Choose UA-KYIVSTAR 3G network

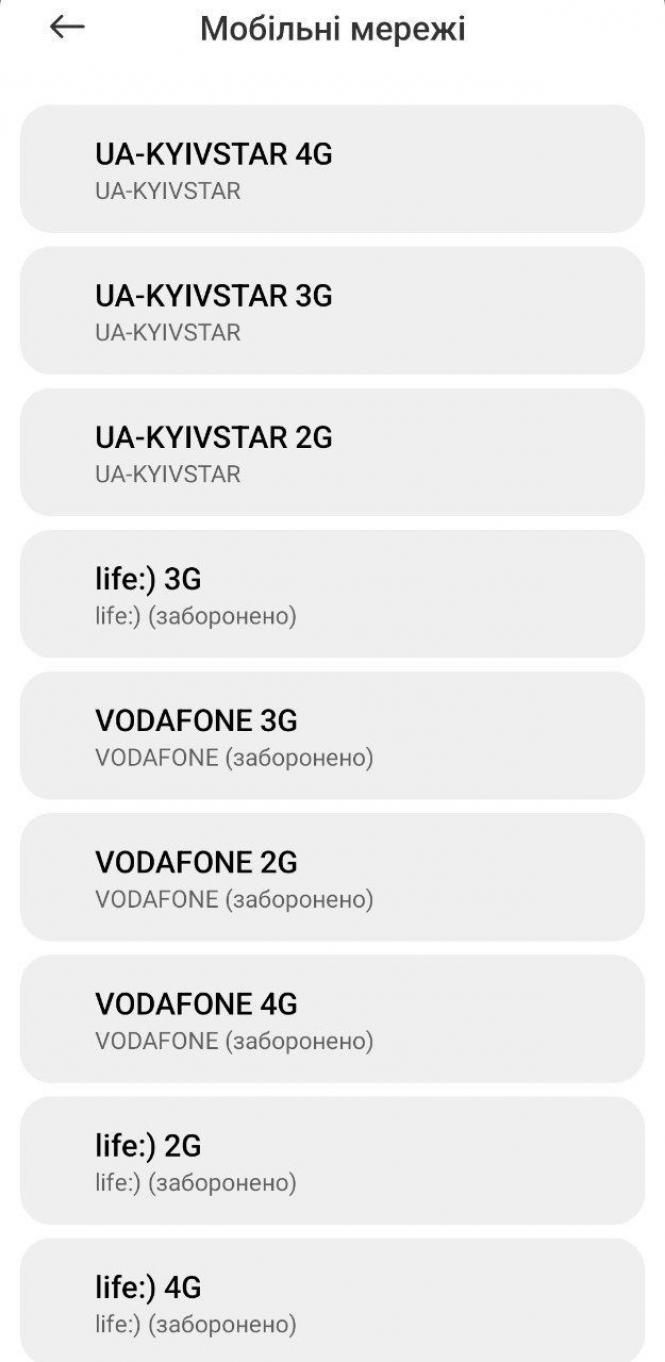tap(332, 311)
